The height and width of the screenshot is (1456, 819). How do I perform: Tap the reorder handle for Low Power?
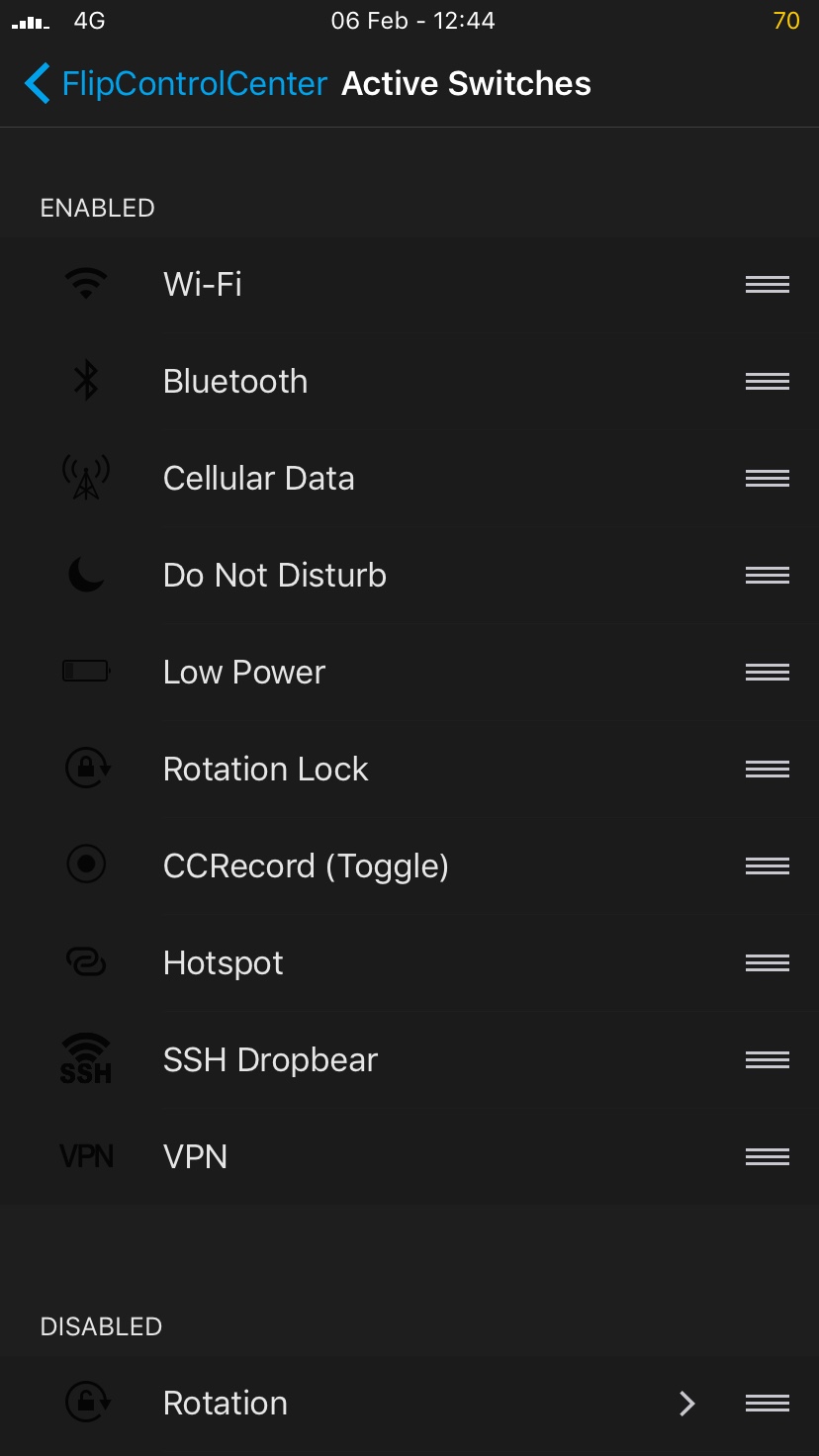point(767,673)
